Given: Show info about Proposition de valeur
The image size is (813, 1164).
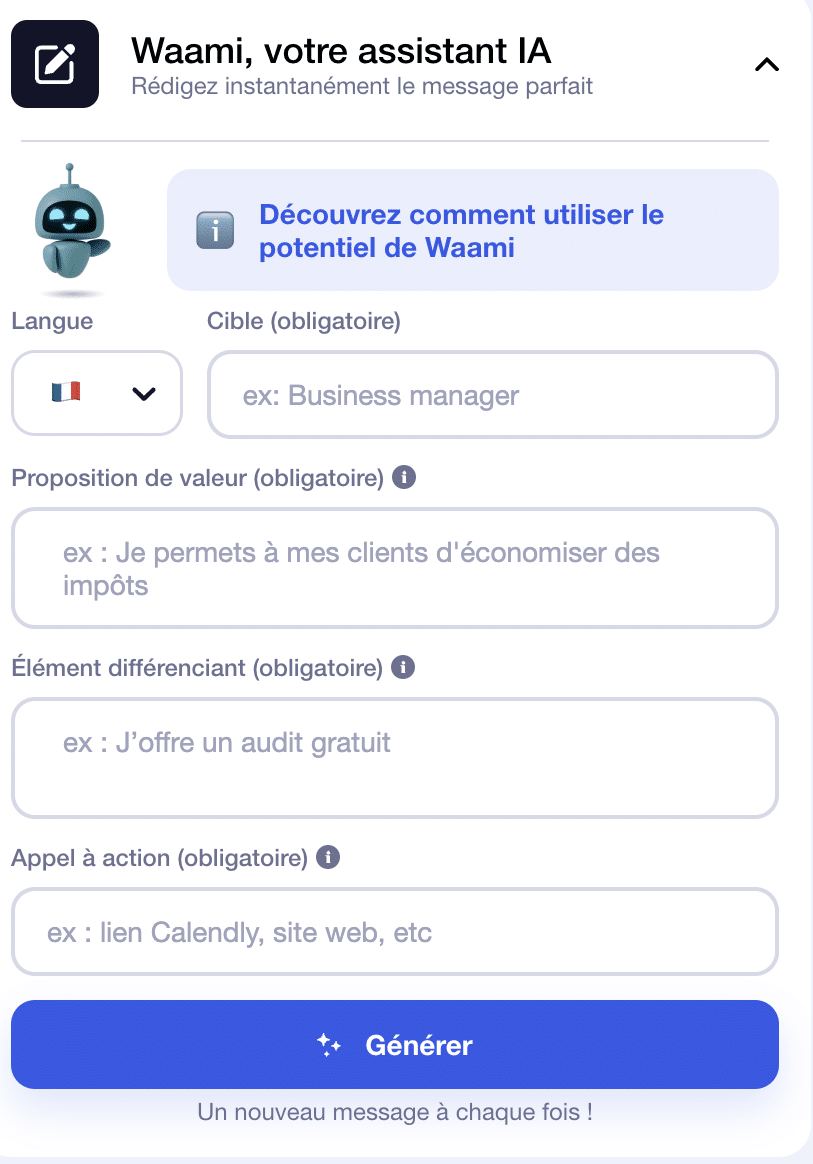Looking at the screenshot, I should (404, 478).
